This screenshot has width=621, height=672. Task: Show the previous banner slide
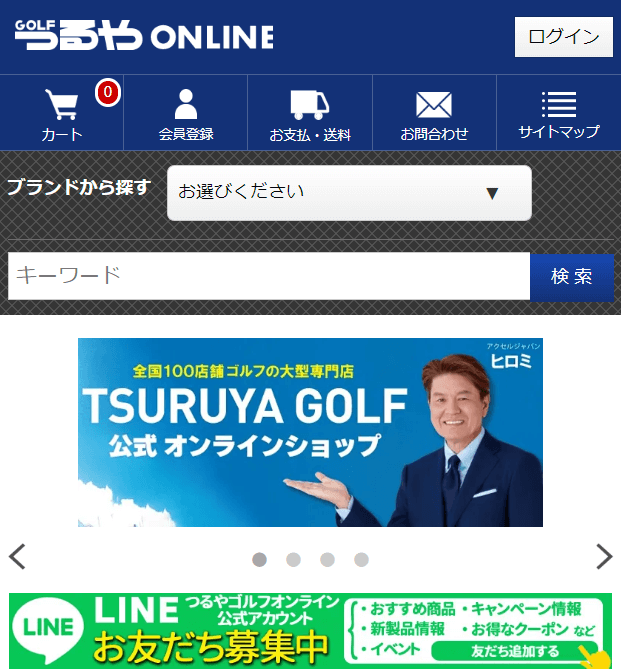click(x=17, y=556)
